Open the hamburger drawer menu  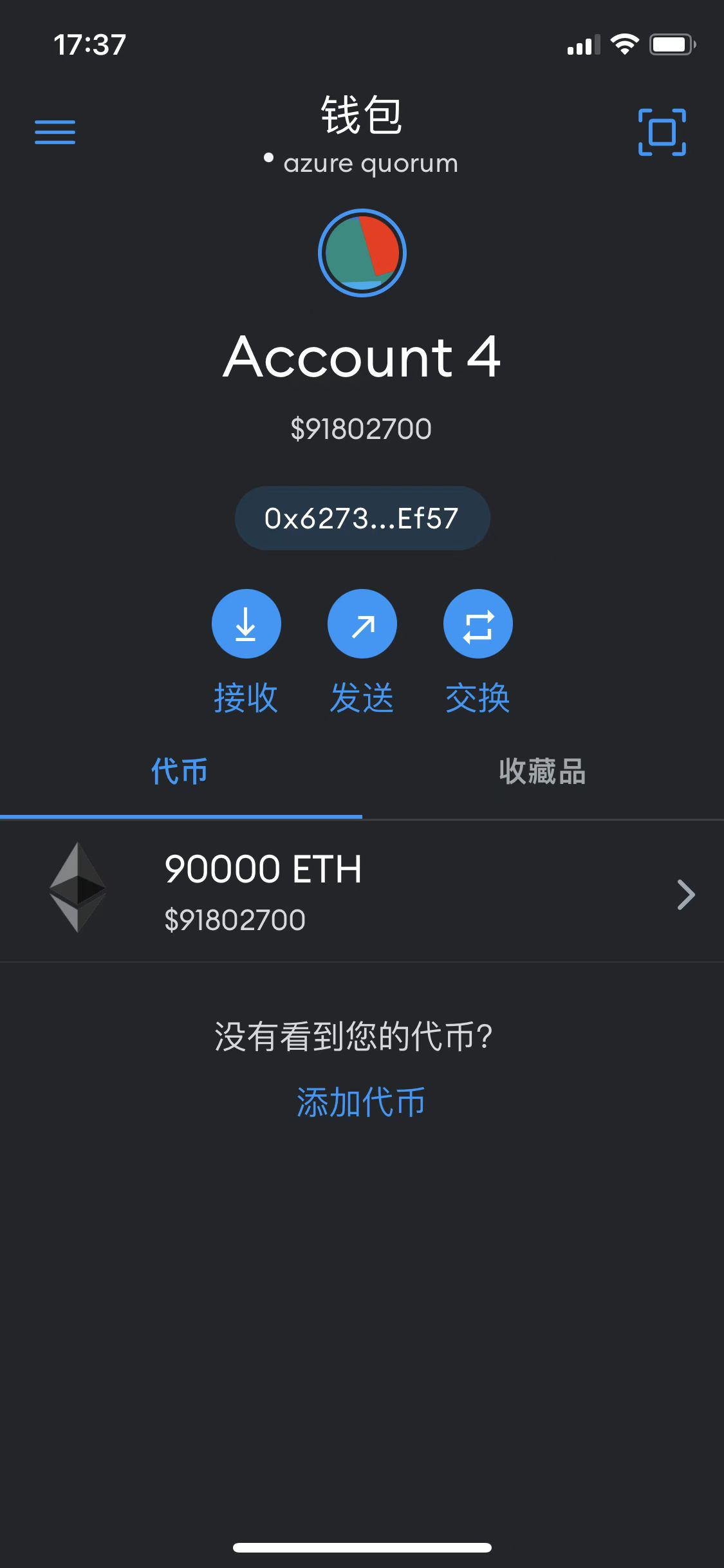coord(55,132)
